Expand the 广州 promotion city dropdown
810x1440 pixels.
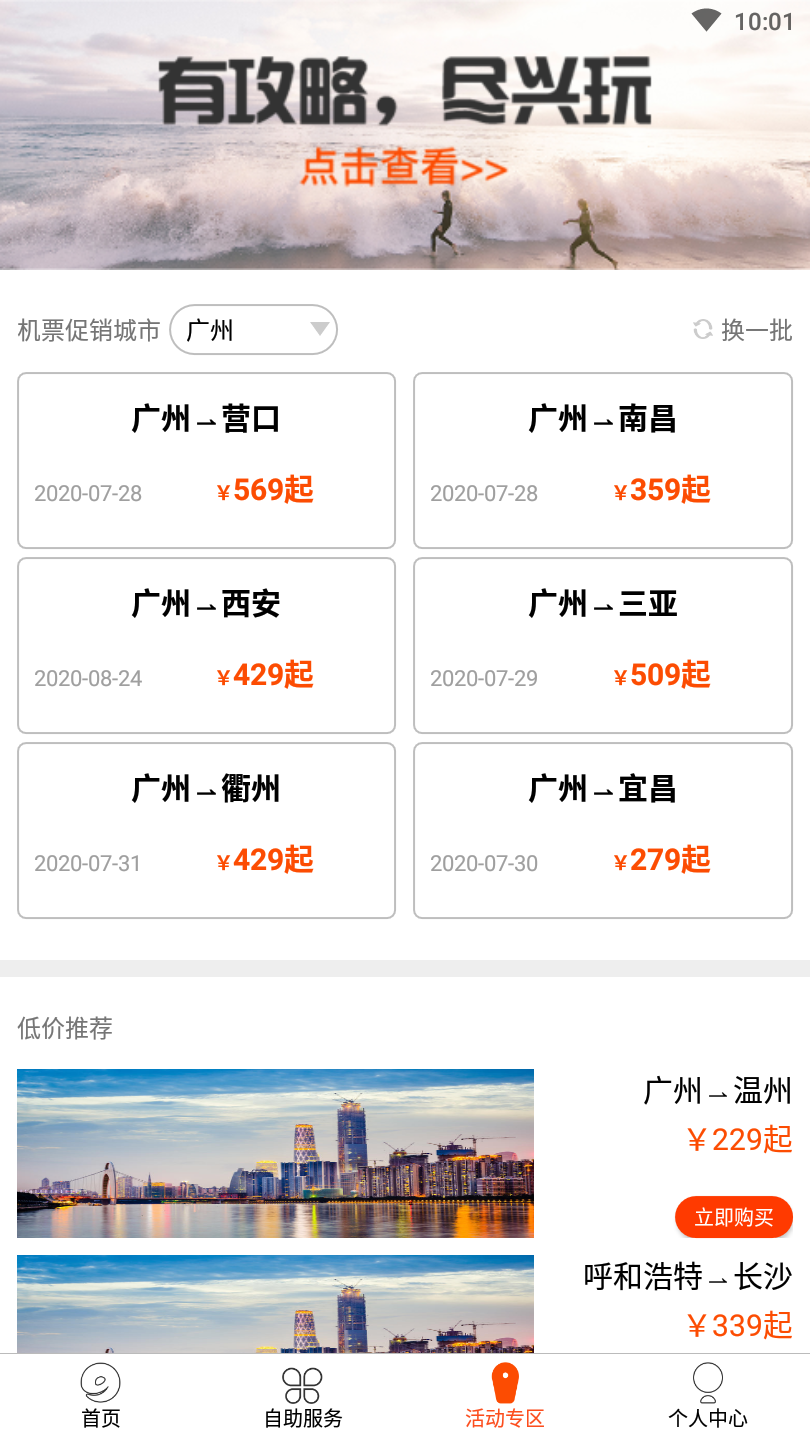[254, 330]
